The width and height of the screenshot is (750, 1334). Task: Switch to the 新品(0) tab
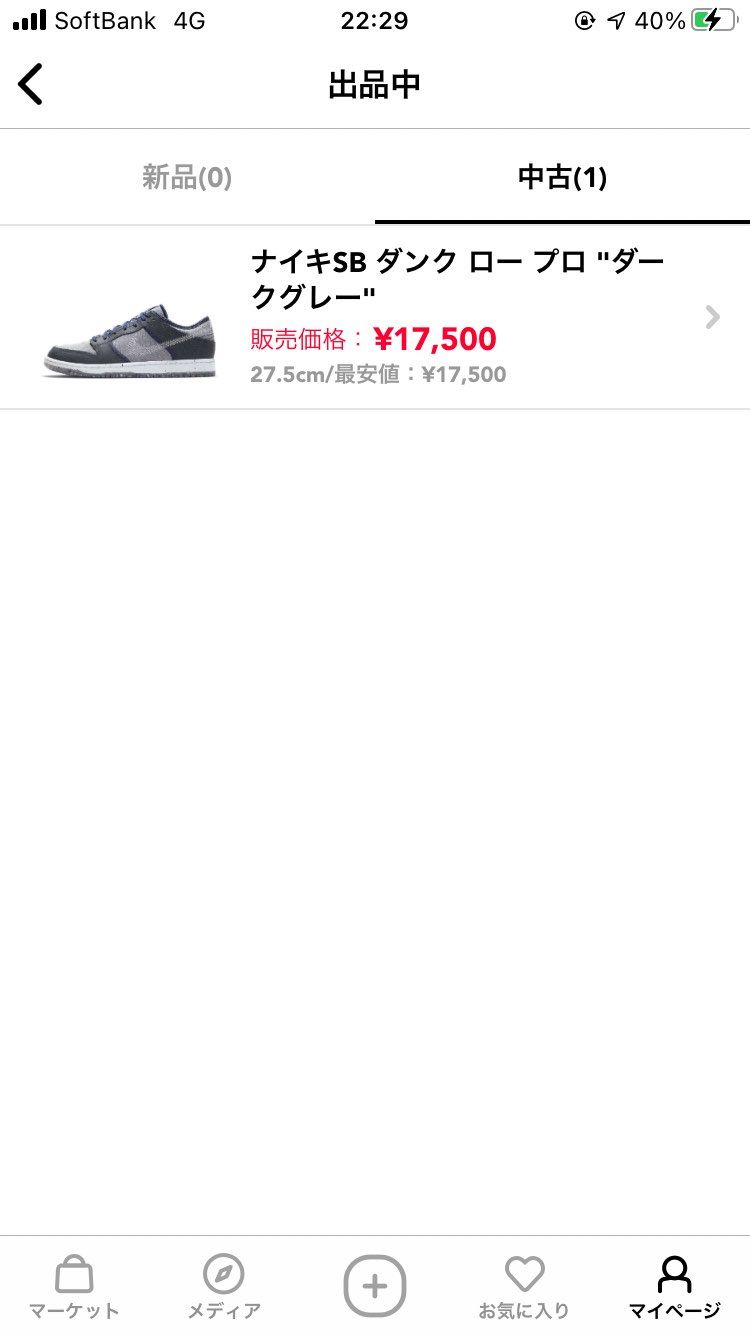point(187,177)
